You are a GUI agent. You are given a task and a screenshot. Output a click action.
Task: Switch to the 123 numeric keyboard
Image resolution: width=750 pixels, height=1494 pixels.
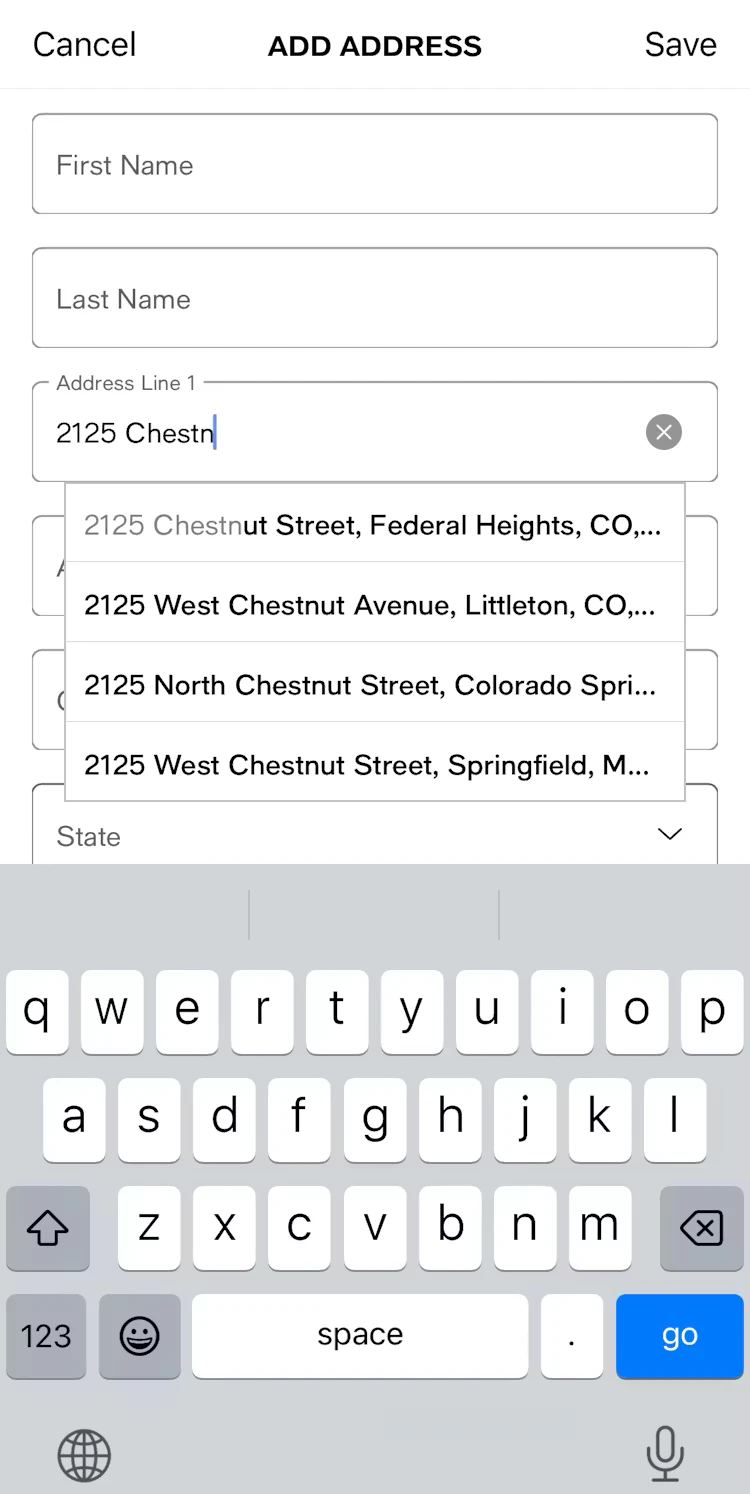tap(46, 1336)
